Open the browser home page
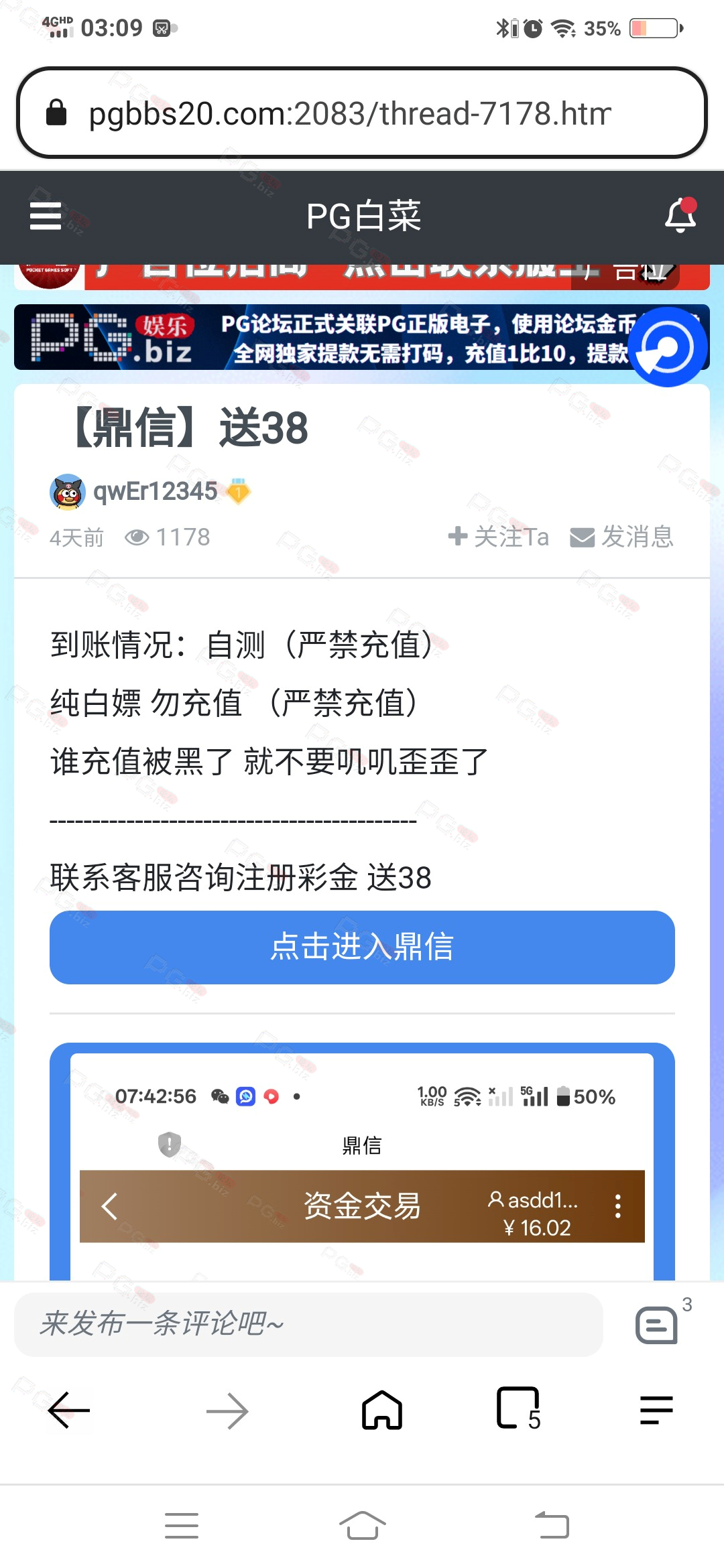 point(381,1411)
